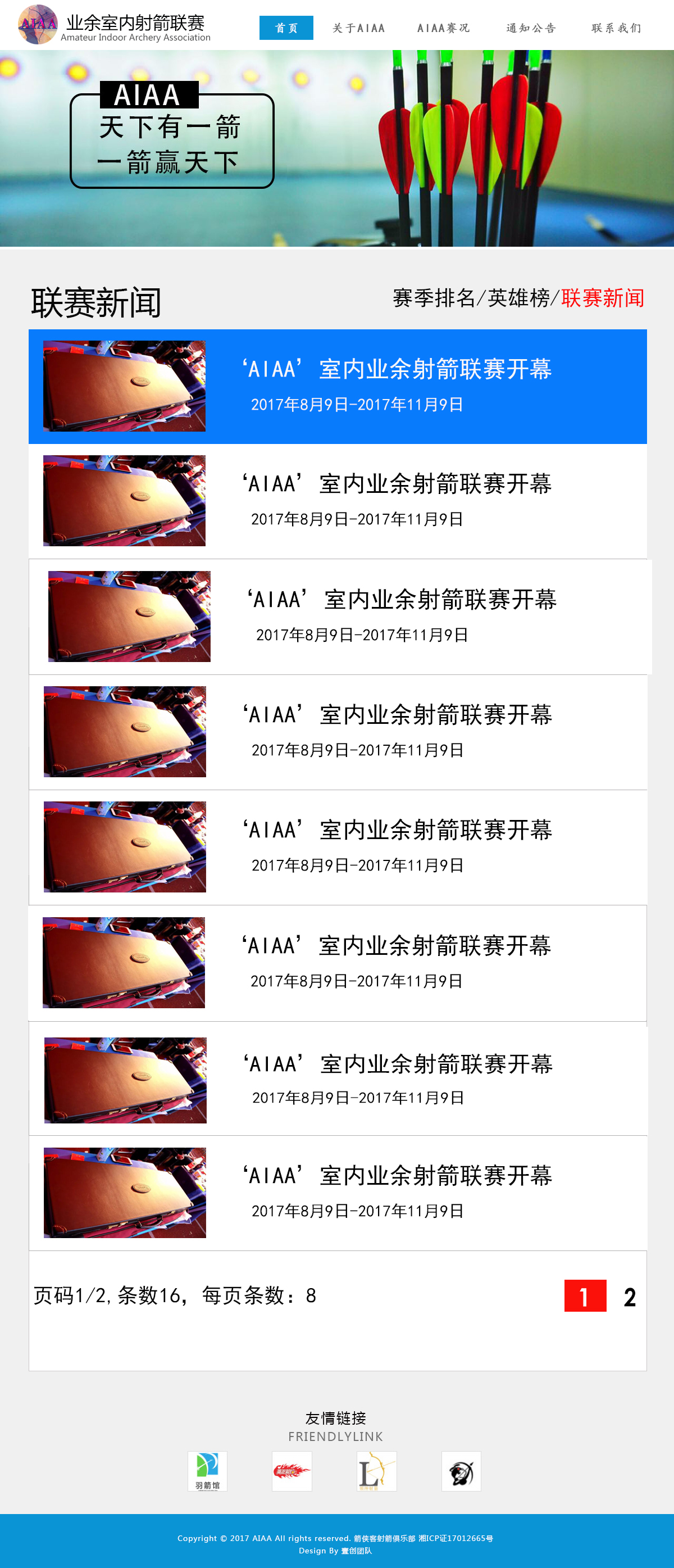Open the 关于AIAA page
The width and height of the screenshot is (674, 1568).
[358, 28]
